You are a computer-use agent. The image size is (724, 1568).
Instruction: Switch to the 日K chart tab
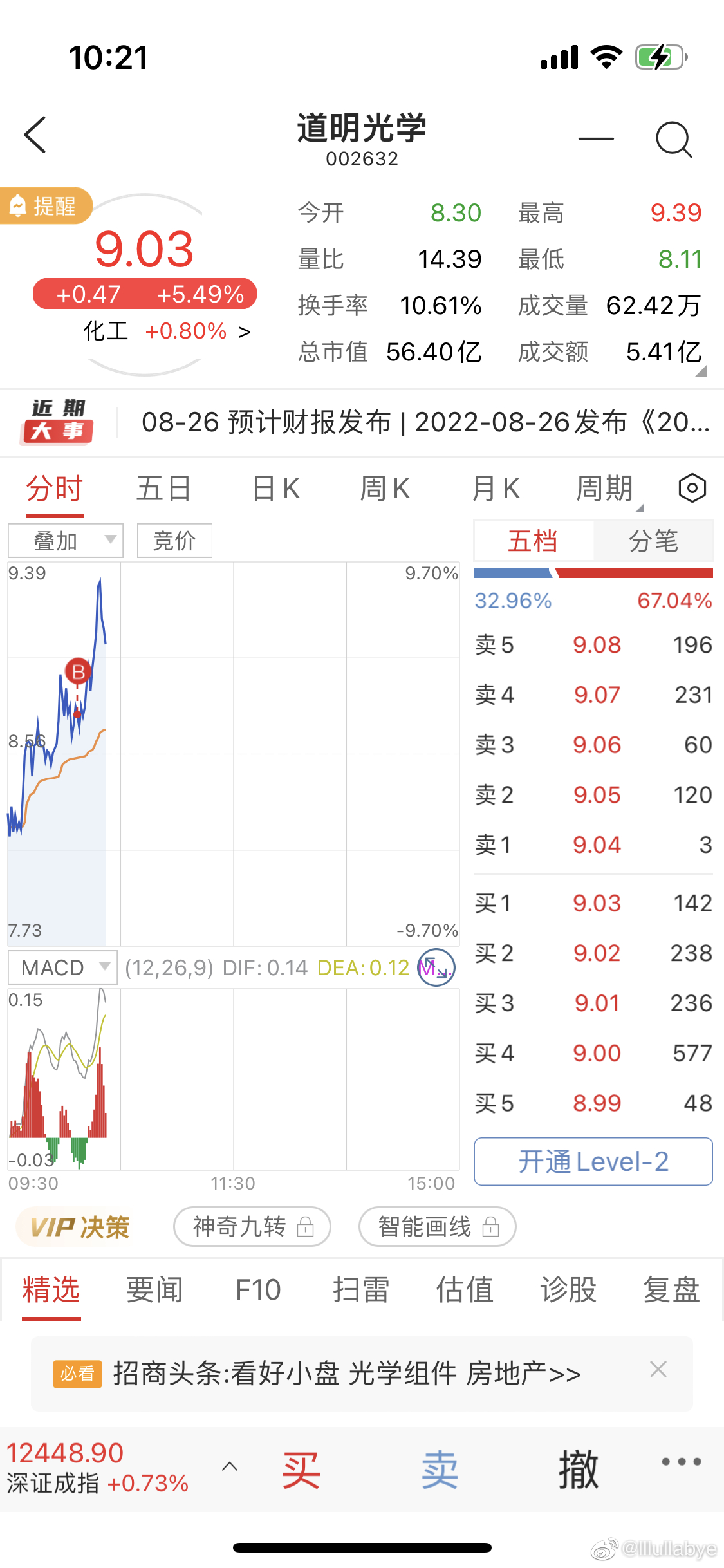[276, 489]
